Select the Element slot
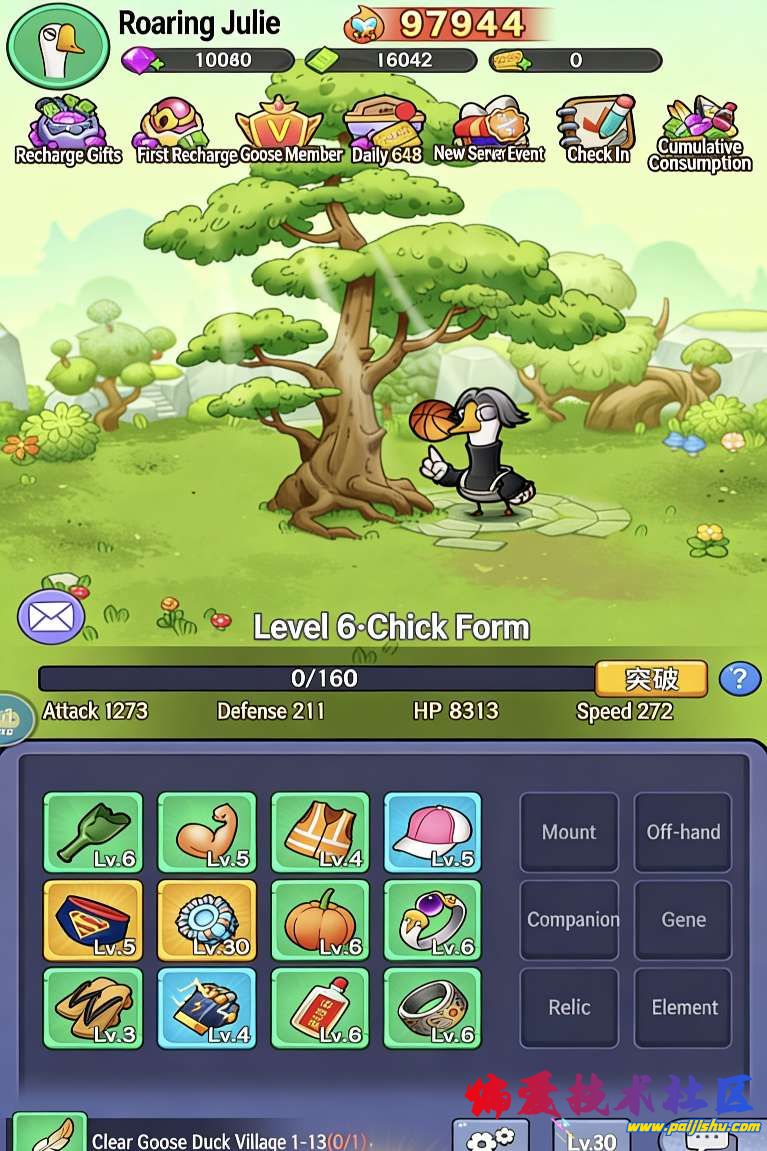 [683, 1007]
